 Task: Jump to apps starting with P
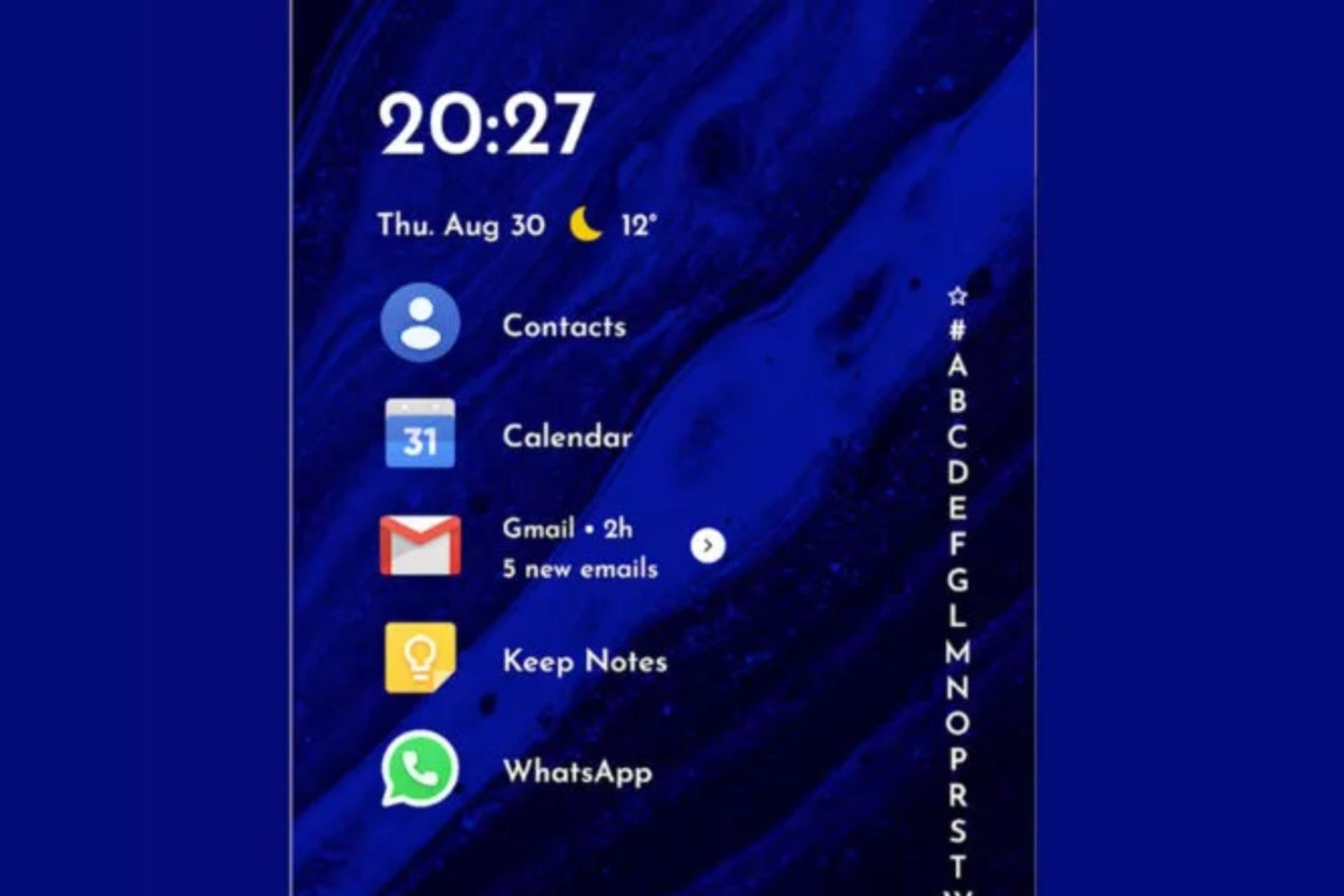[x=958, y=759]
